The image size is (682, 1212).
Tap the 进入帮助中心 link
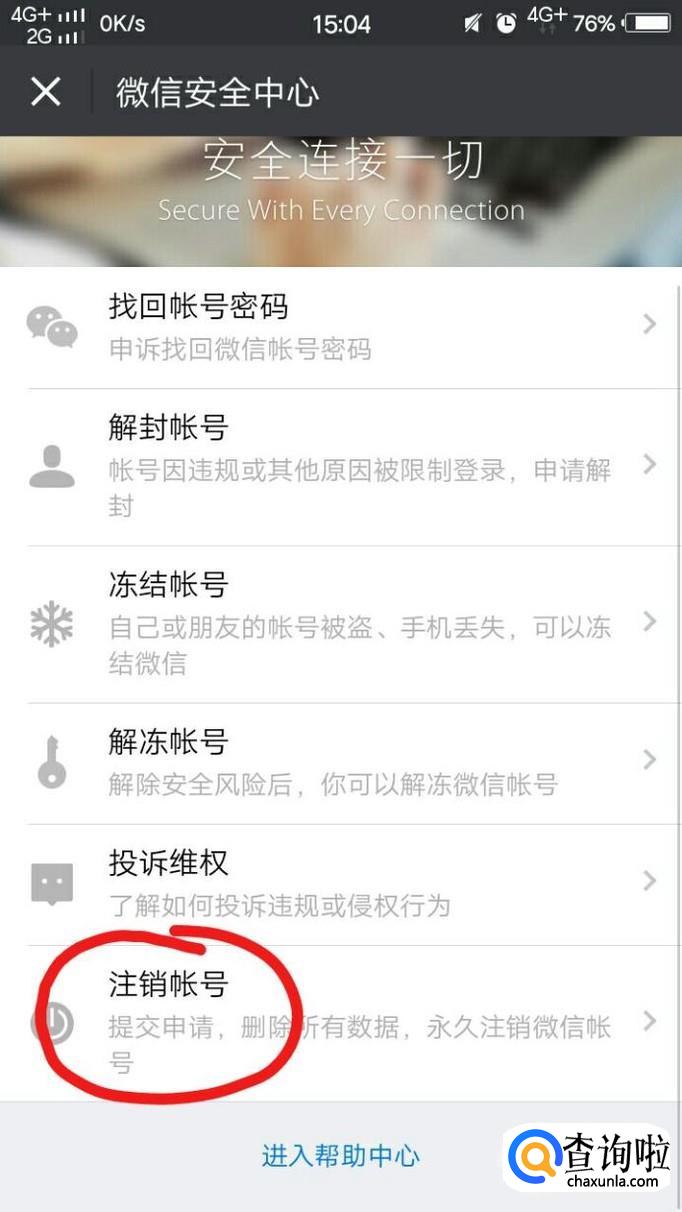pos(340,1157)
